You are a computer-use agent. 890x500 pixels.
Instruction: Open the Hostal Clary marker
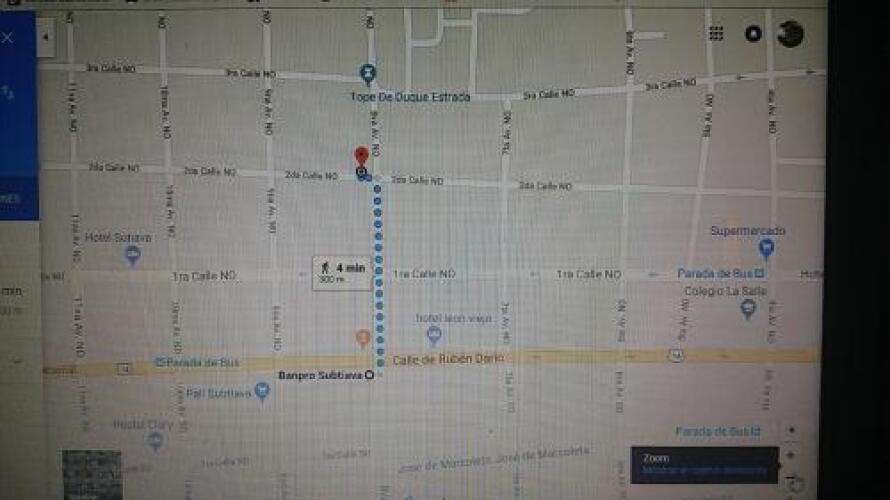pyautogui.click(x=155, y=440)
